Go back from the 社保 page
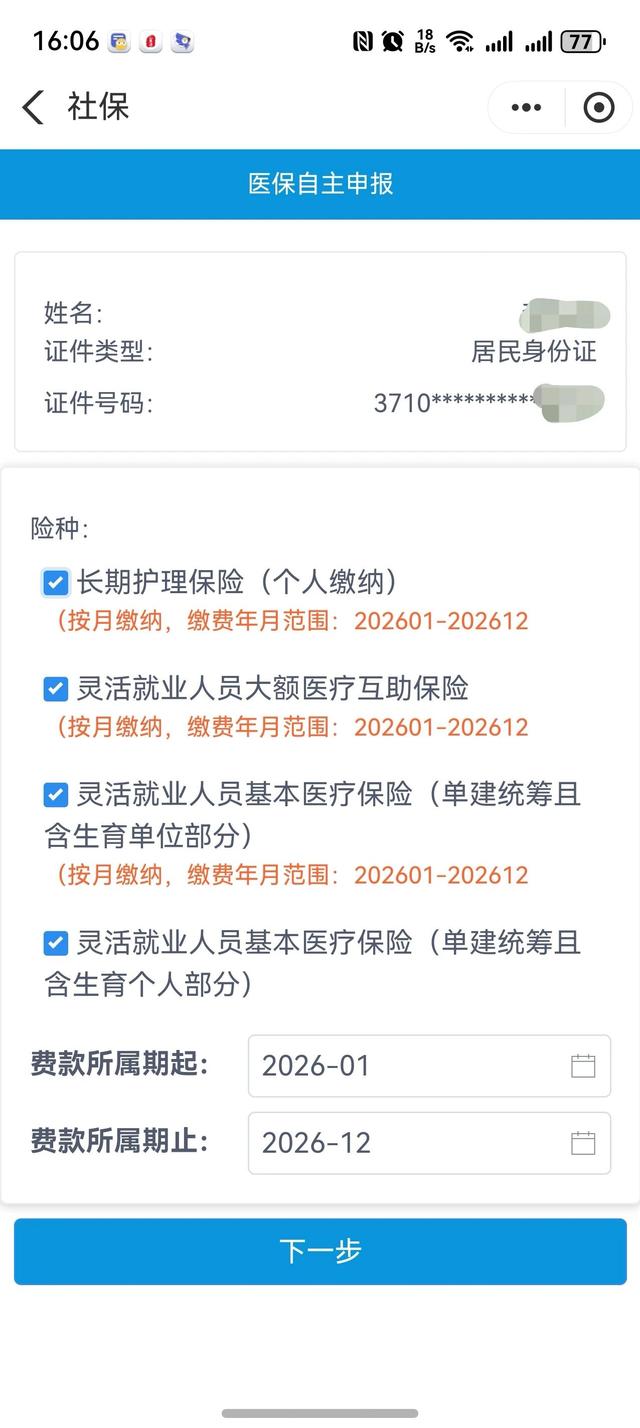 tap(33, 107)
